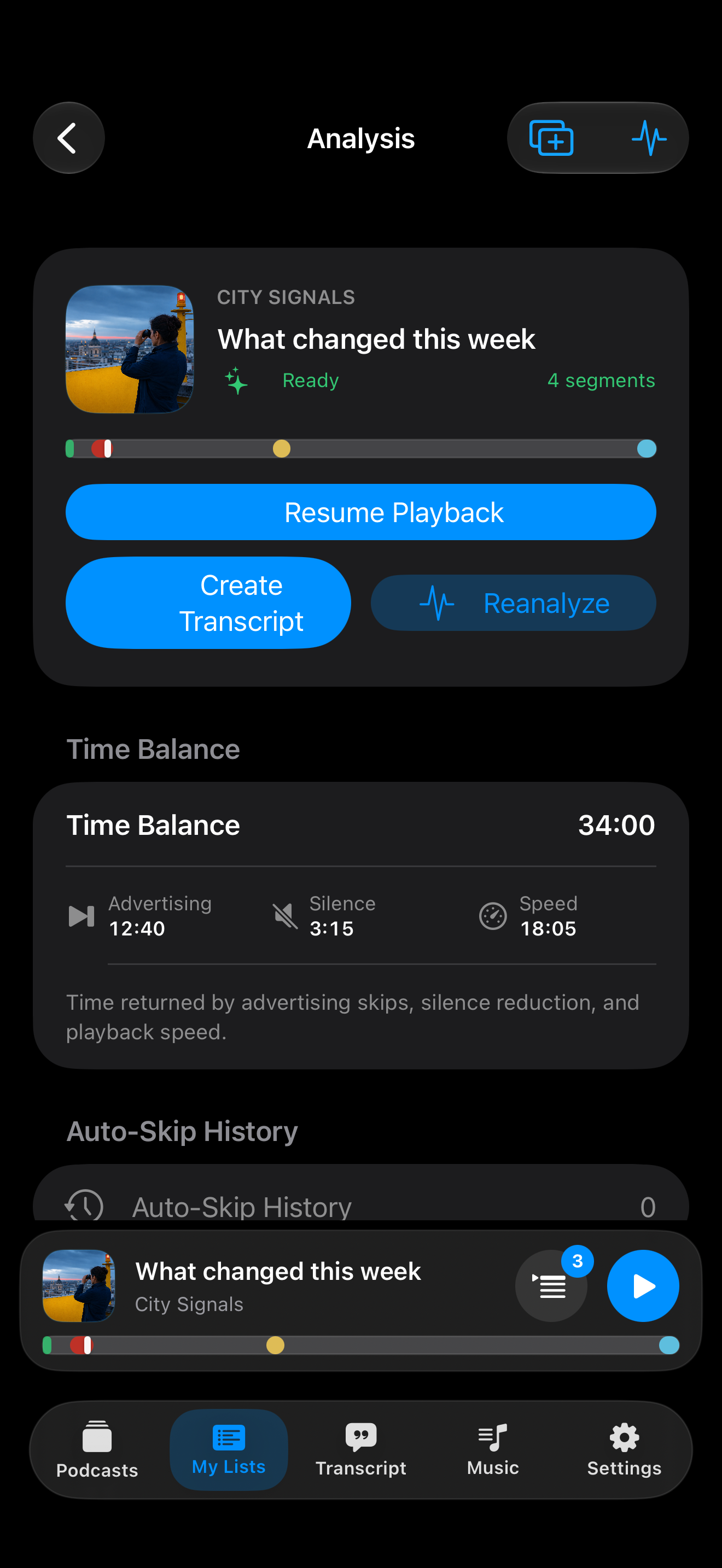This screenshot has width=722, height=1568.
Task: Switch to the Podcasts tab
Action: pyautogui.click(x=97, y=1450)
